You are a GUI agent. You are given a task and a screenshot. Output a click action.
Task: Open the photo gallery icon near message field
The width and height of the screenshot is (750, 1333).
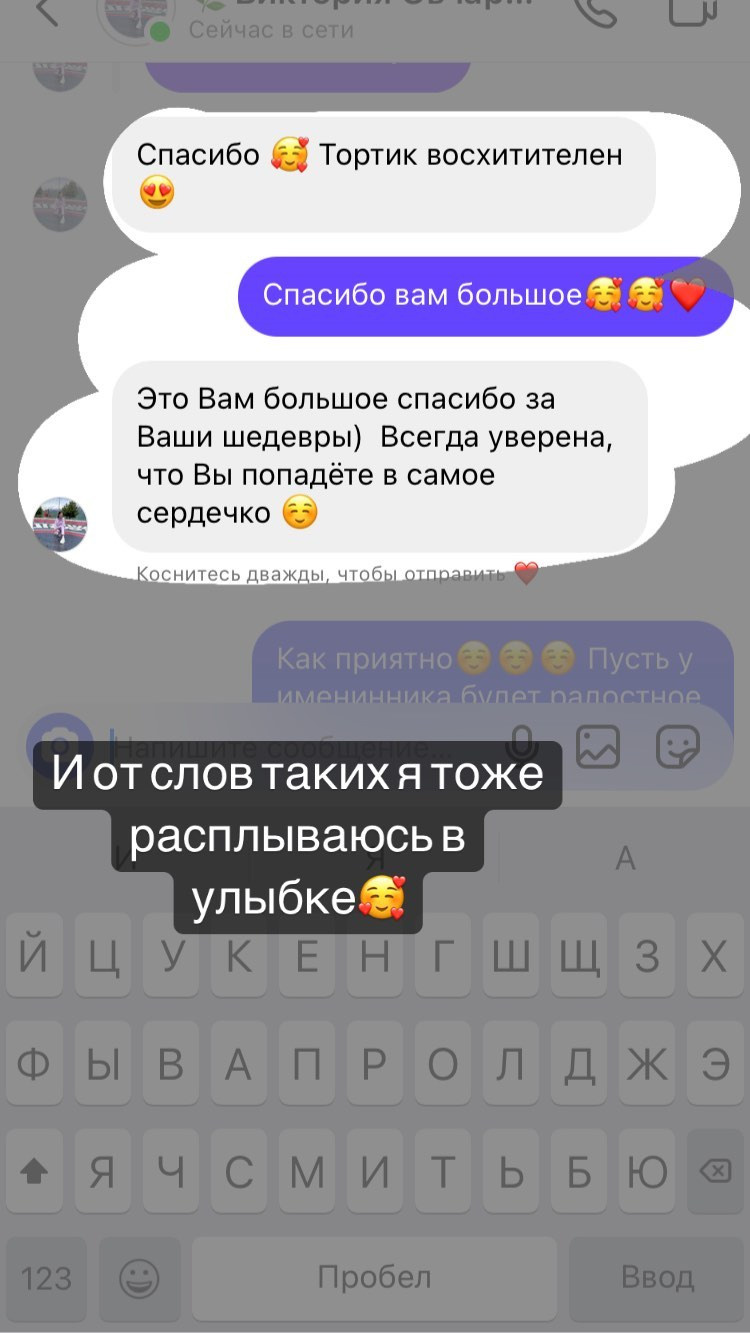point(598,748)
